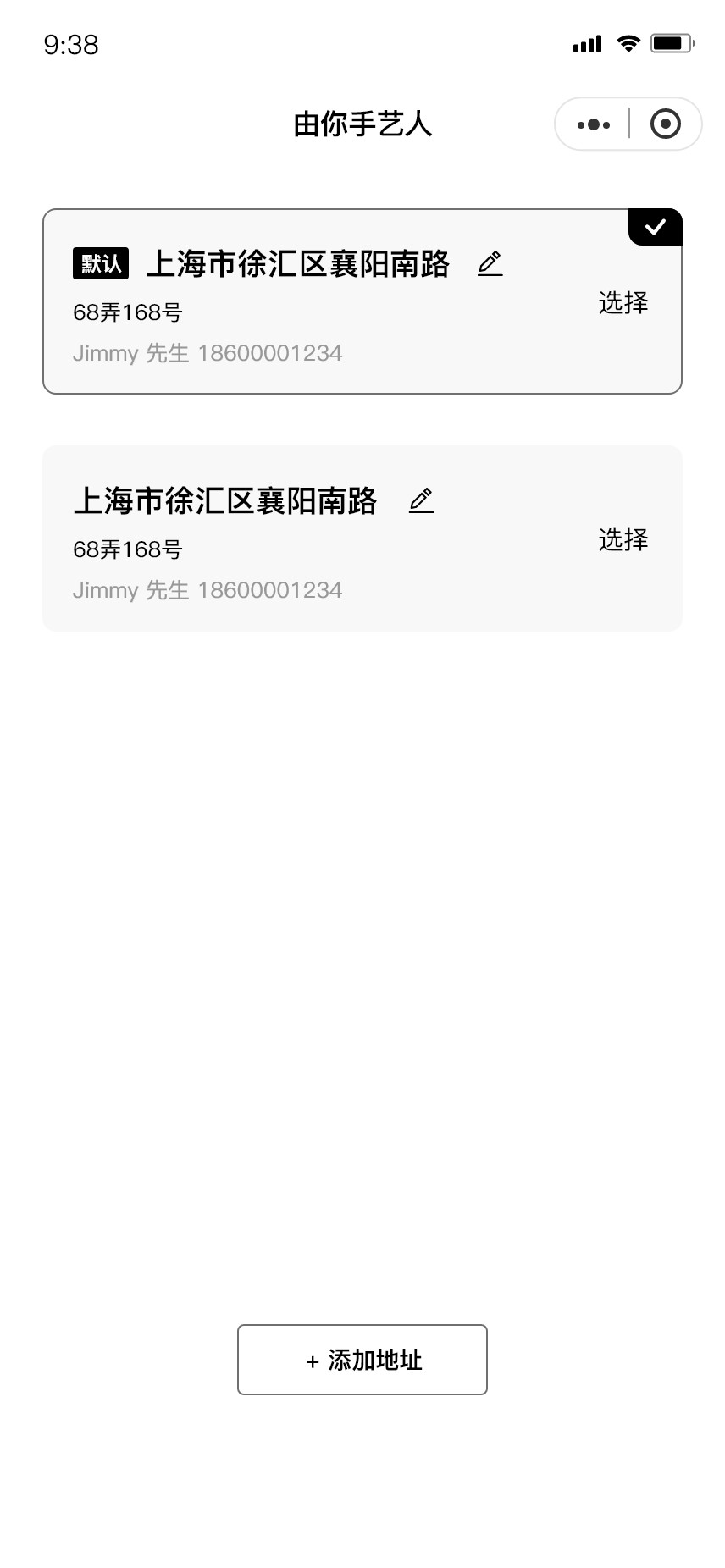Edit the default address with 默认 badge

[490, 263]
